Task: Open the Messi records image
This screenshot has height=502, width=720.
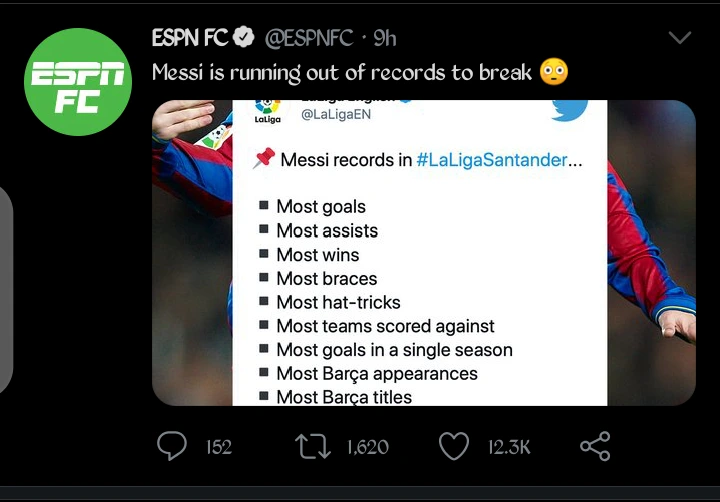Action: 423,252
